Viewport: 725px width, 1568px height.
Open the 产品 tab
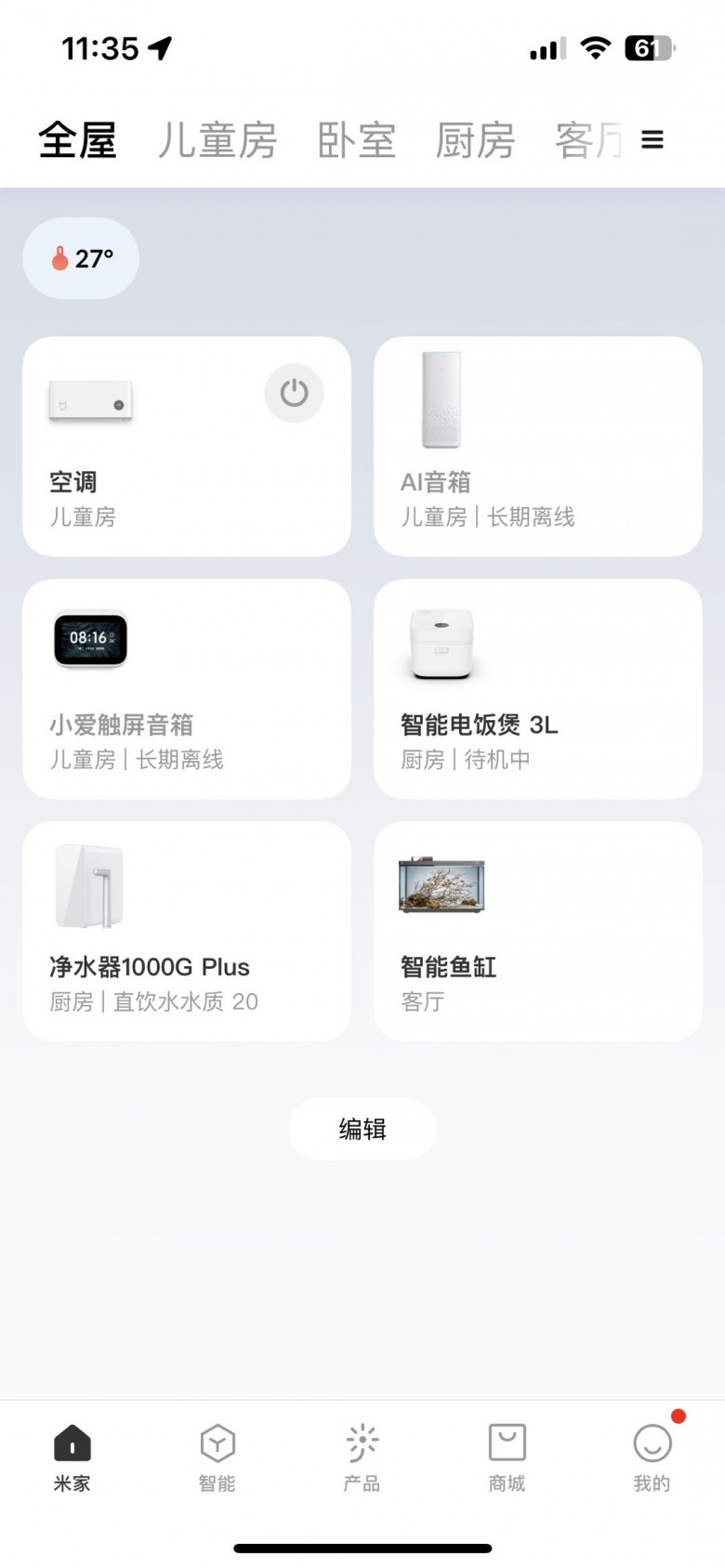[362, 1457]
